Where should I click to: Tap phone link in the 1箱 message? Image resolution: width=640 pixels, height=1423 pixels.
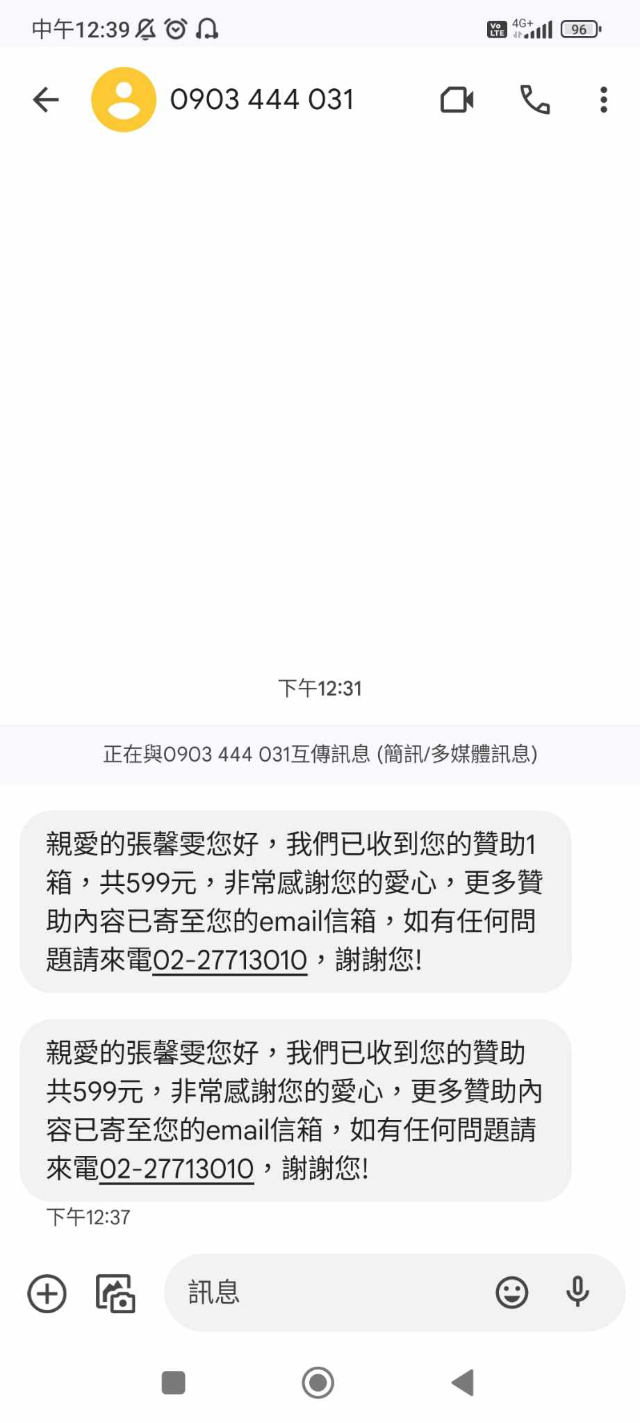230,960
